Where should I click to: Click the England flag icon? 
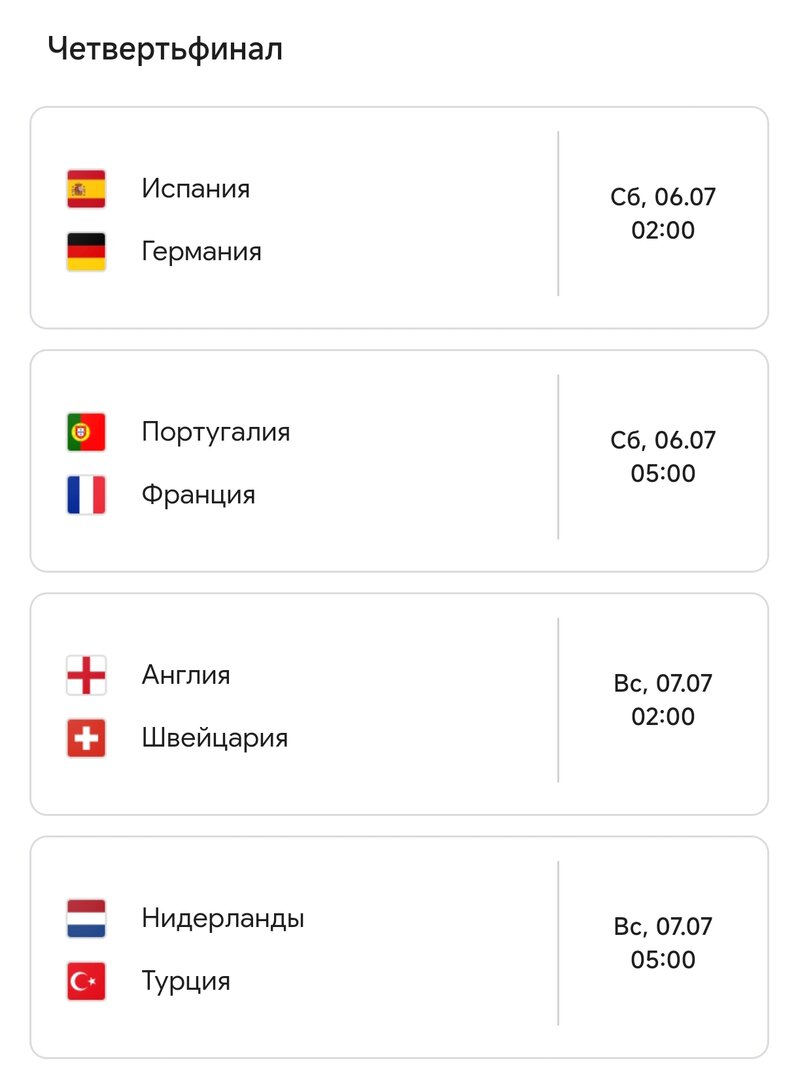tap(87, 674)
